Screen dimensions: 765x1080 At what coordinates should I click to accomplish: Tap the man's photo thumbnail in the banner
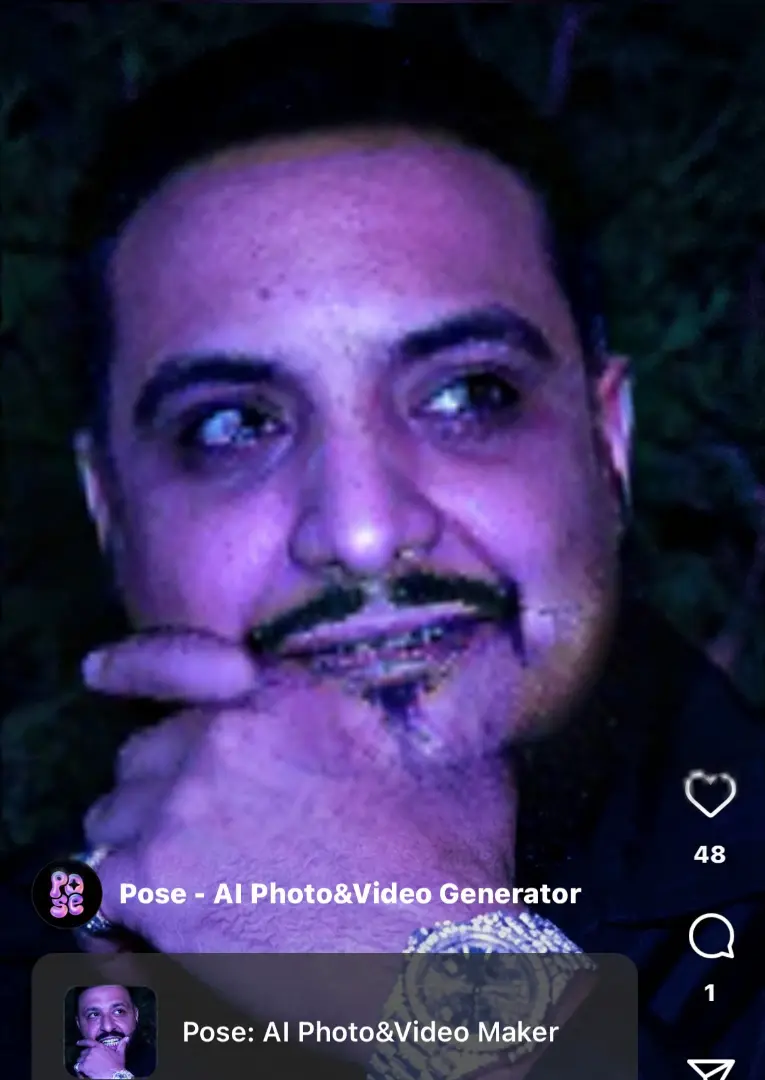pyautogui.click(x=110, y=1028)
